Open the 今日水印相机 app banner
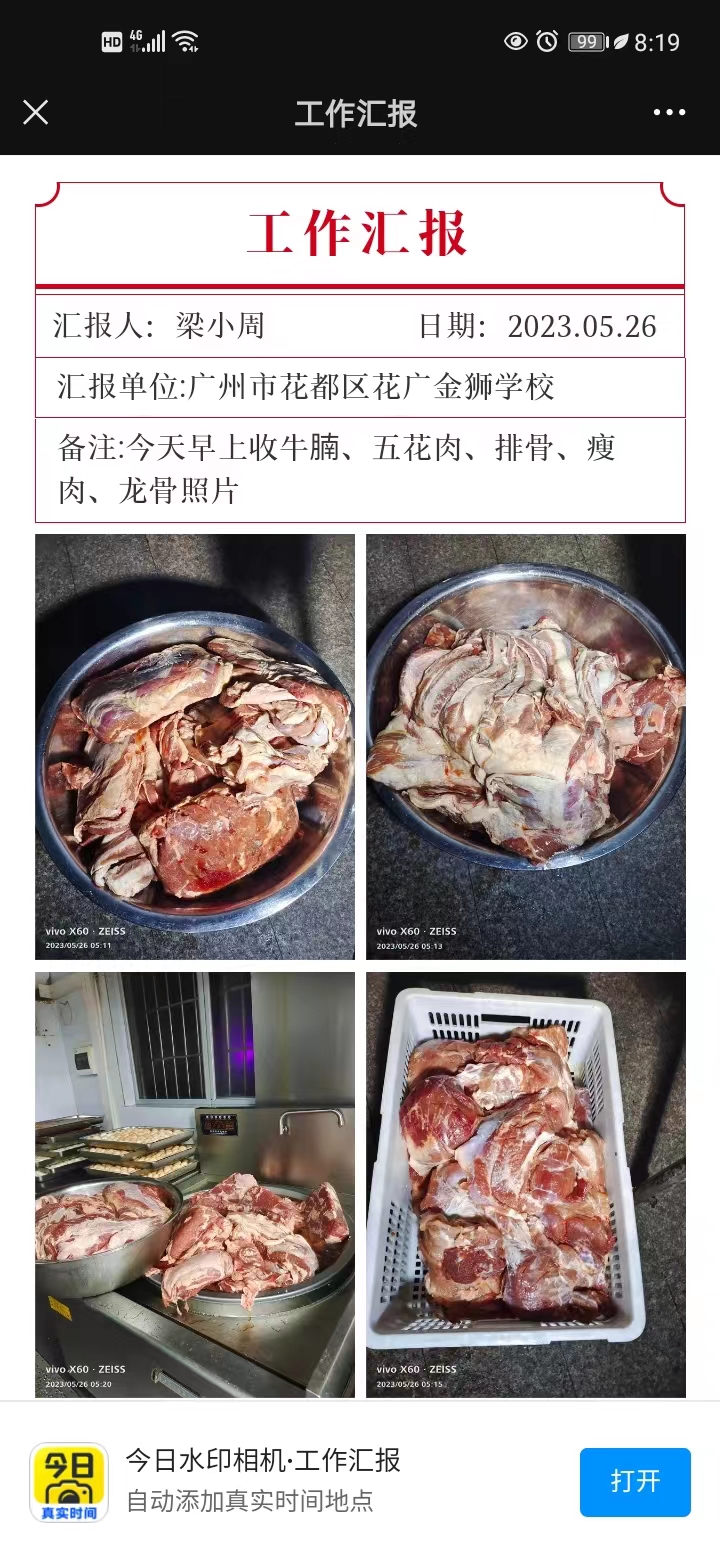 (263, 1479)
